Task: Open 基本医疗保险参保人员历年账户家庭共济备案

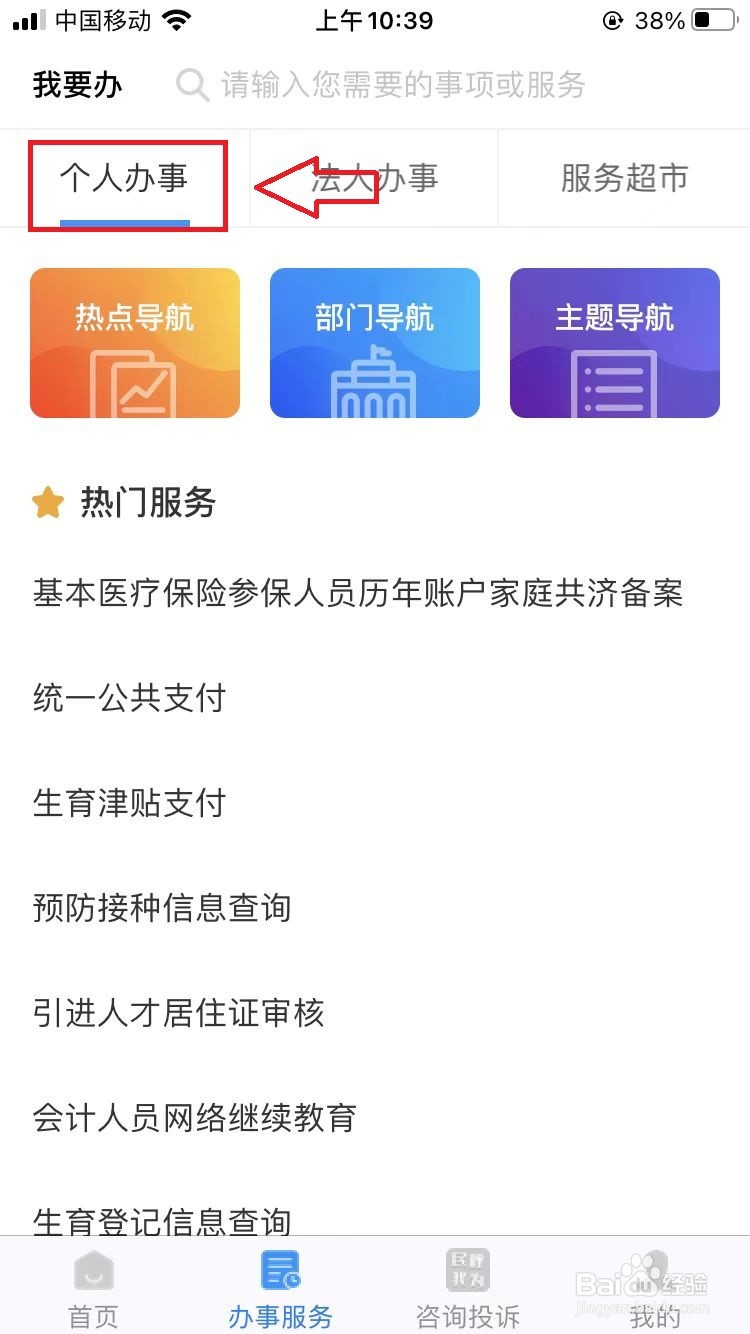Action: click(358, 594)
